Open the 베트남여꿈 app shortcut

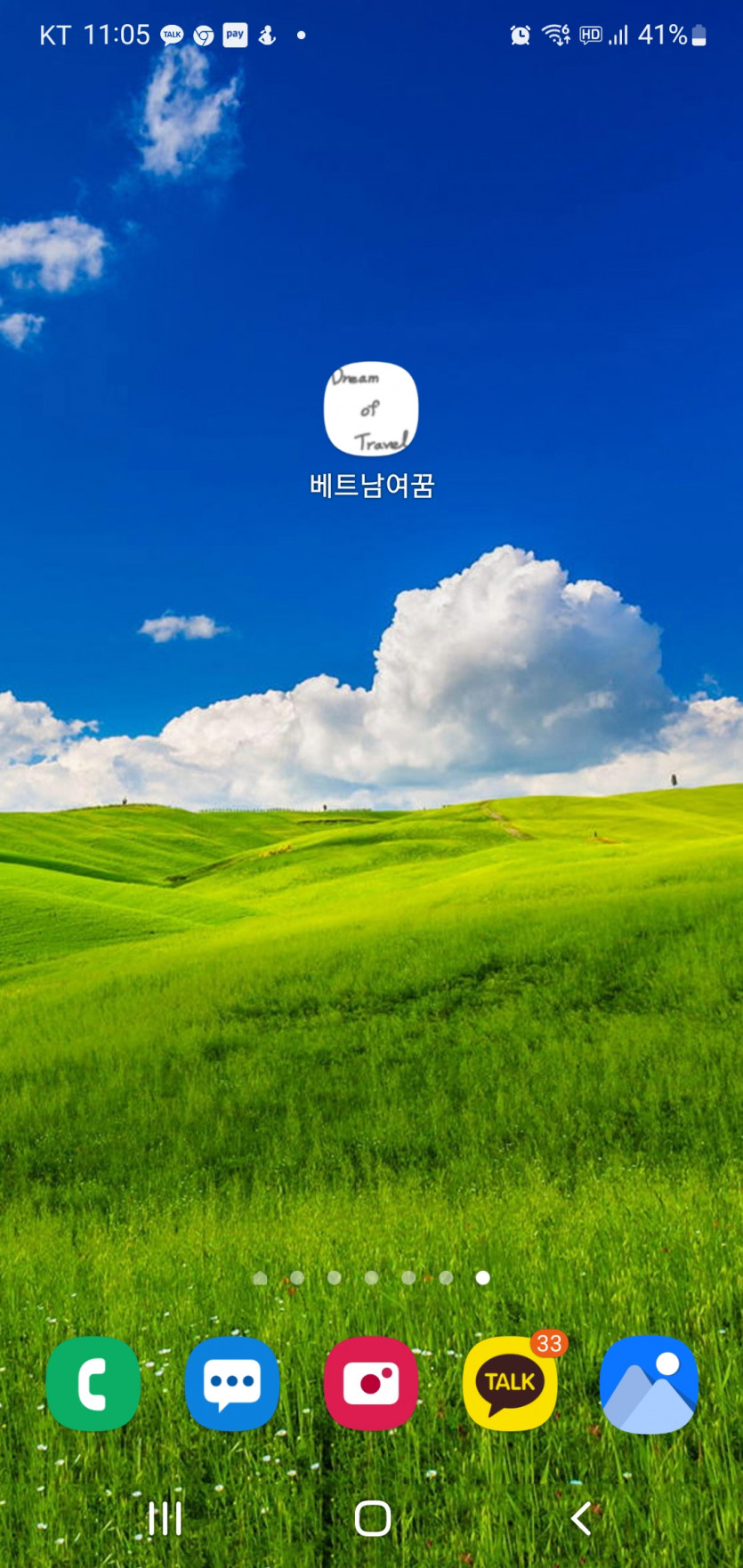[x=370, y=410]
